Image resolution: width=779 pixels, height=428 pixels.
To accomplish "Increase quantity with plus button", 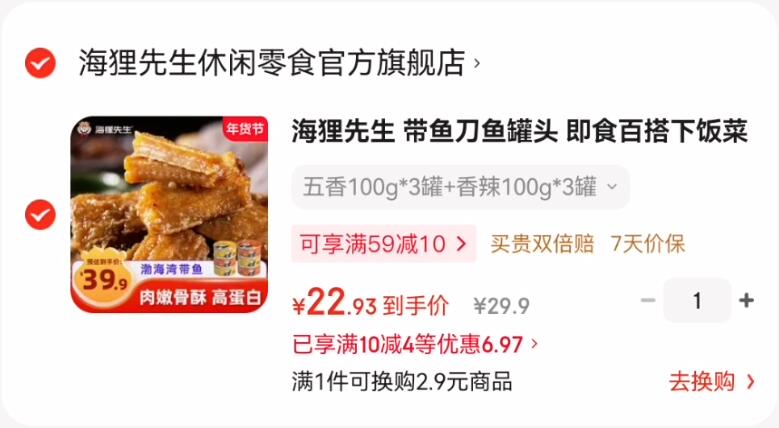I will [x=746, y=300].
